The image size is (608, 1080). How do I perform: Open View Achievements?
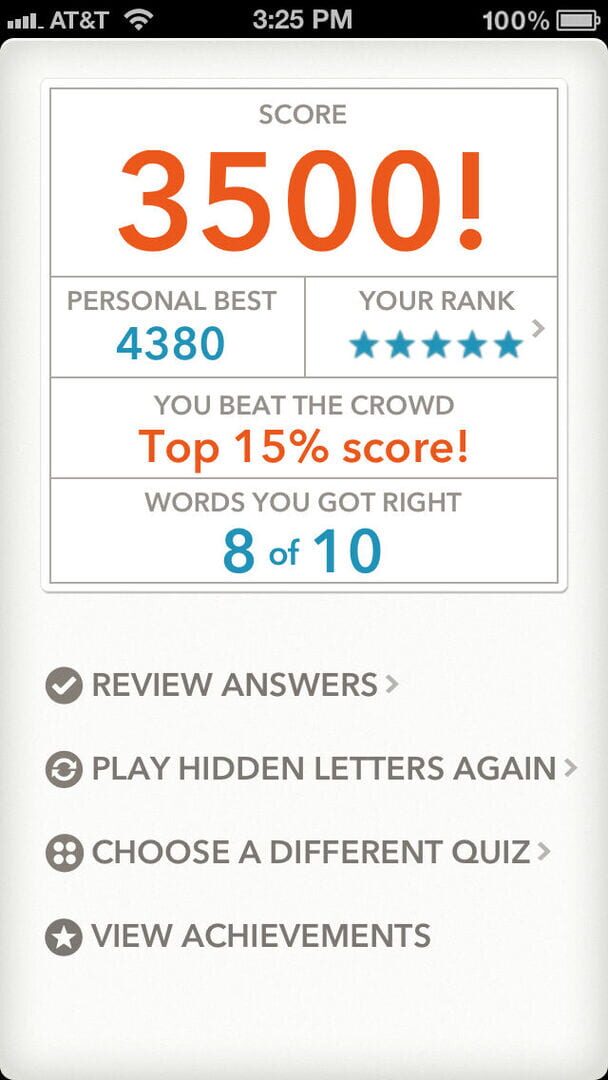pyautogui.click(x=238, y=936)
